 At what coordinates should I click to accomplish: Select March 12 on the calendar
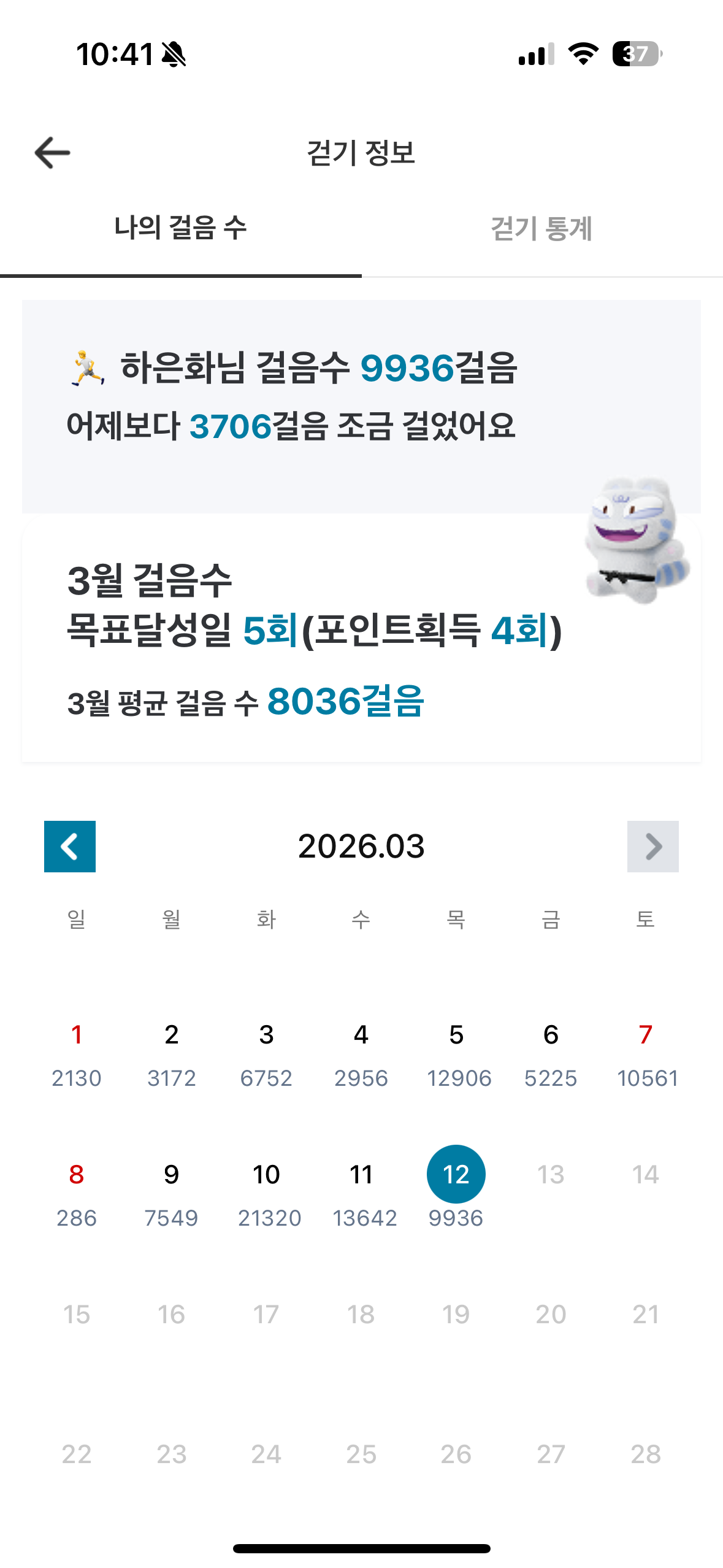[456, 1175]
